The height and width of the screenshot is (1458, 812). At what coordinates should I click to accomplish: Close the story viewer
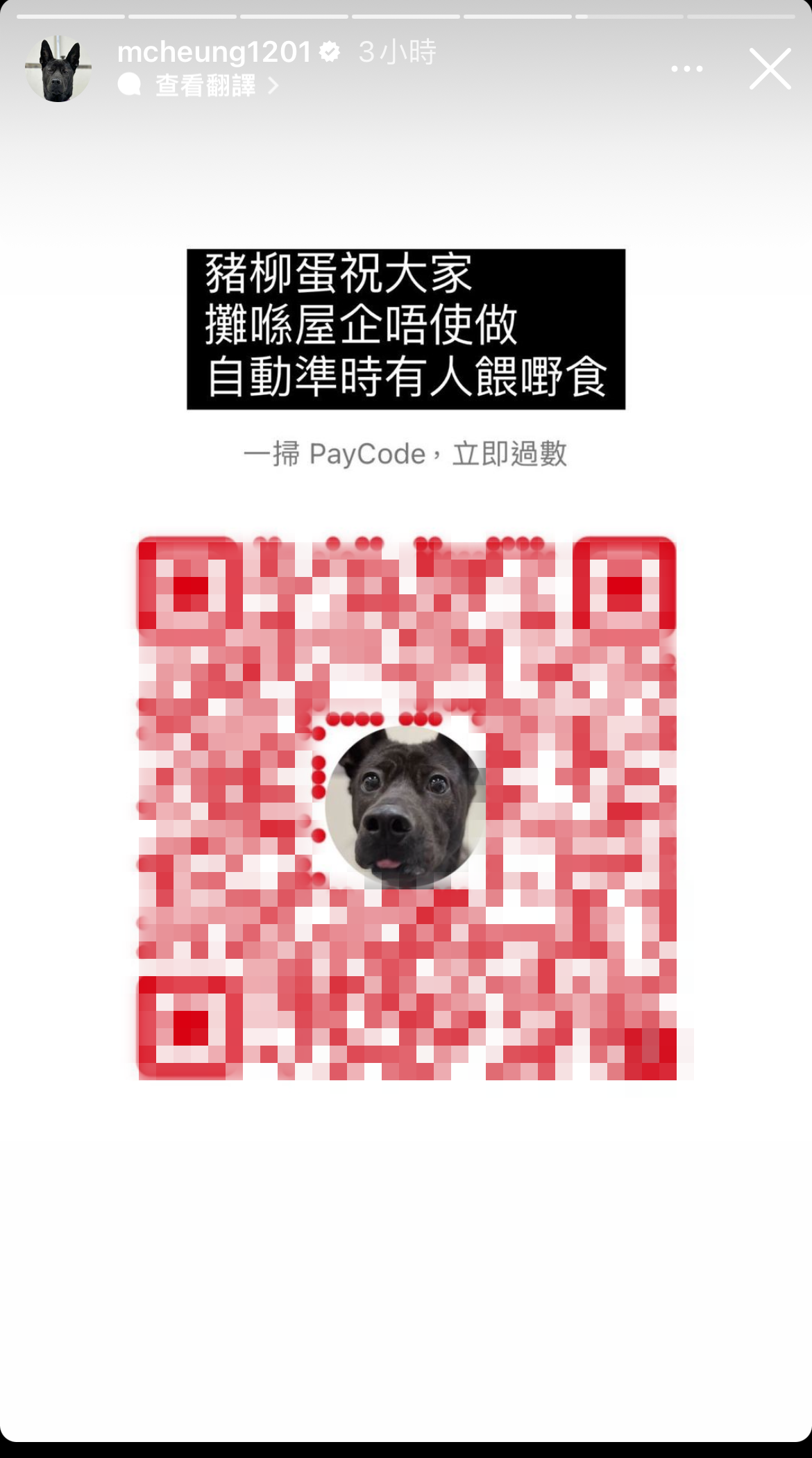point(770,69)
